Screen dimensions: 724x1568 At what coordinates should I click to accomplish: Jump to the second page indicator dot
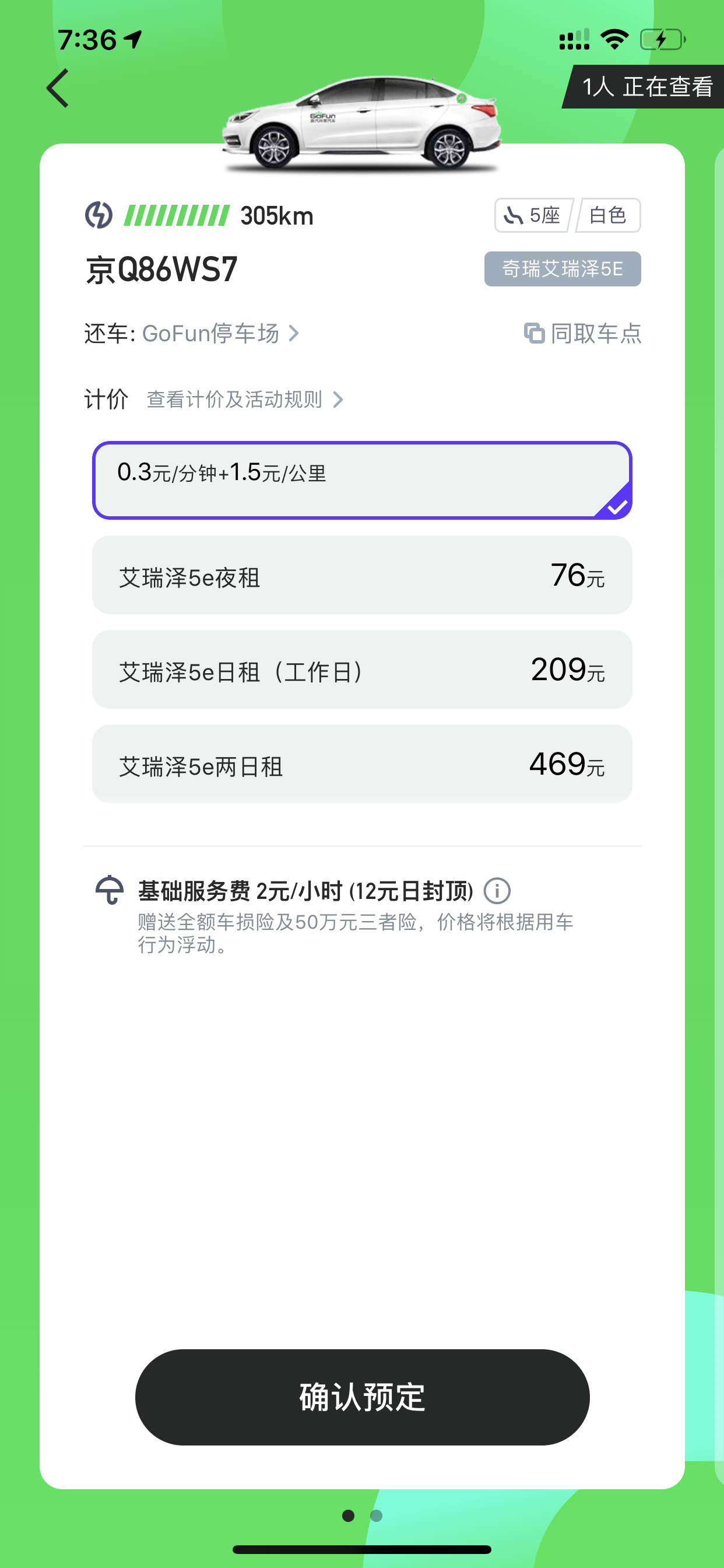point(377,1515)
